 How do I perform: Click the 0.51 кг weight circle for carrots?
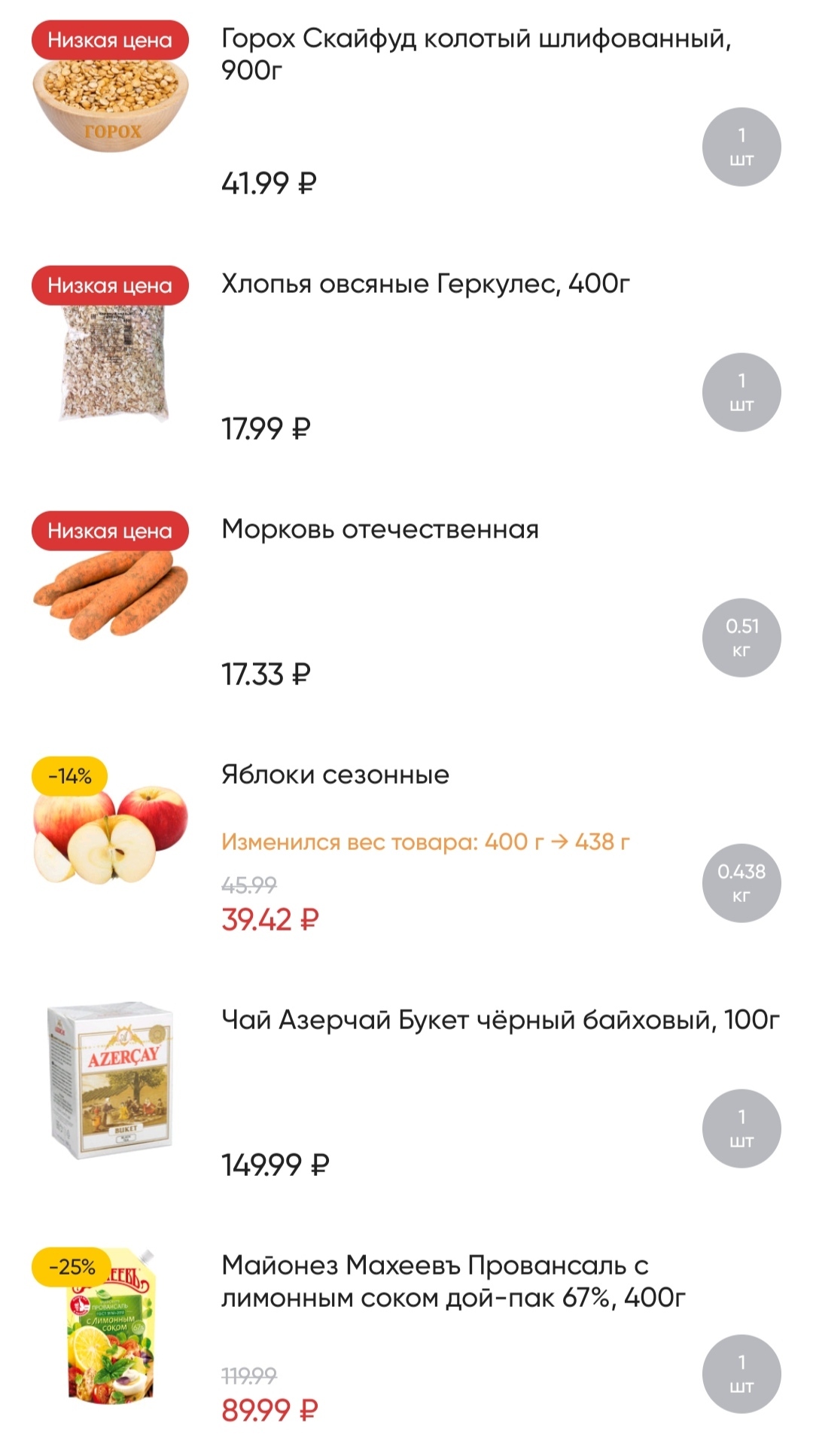[x=741, y=638]
